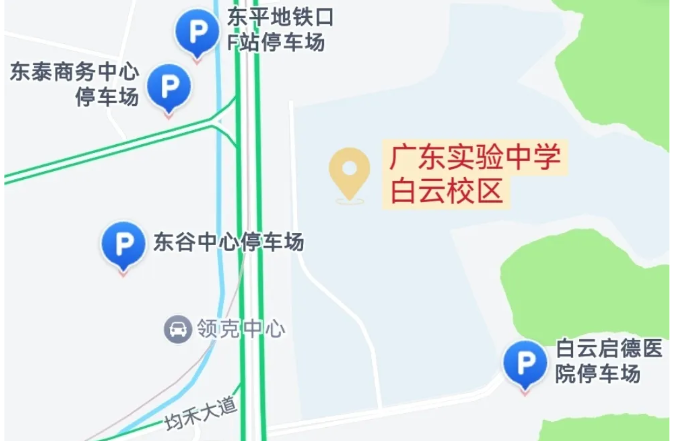This screenshot has height=441, width=674.
Task: Select the 东泰商务中心停车场 parking pin
Action: coord(168,87)
